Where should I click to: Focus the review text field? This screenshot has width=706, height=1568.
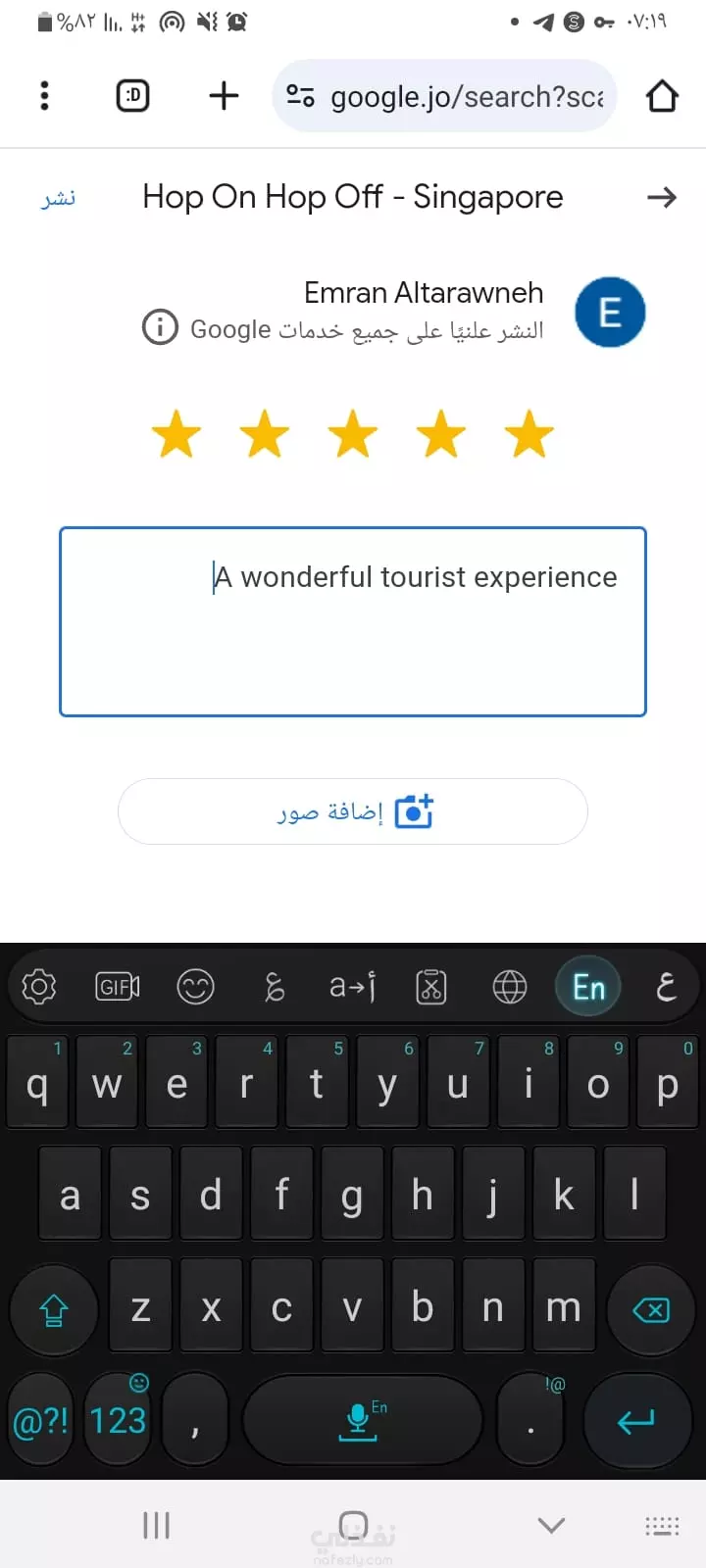coord(353,622)
